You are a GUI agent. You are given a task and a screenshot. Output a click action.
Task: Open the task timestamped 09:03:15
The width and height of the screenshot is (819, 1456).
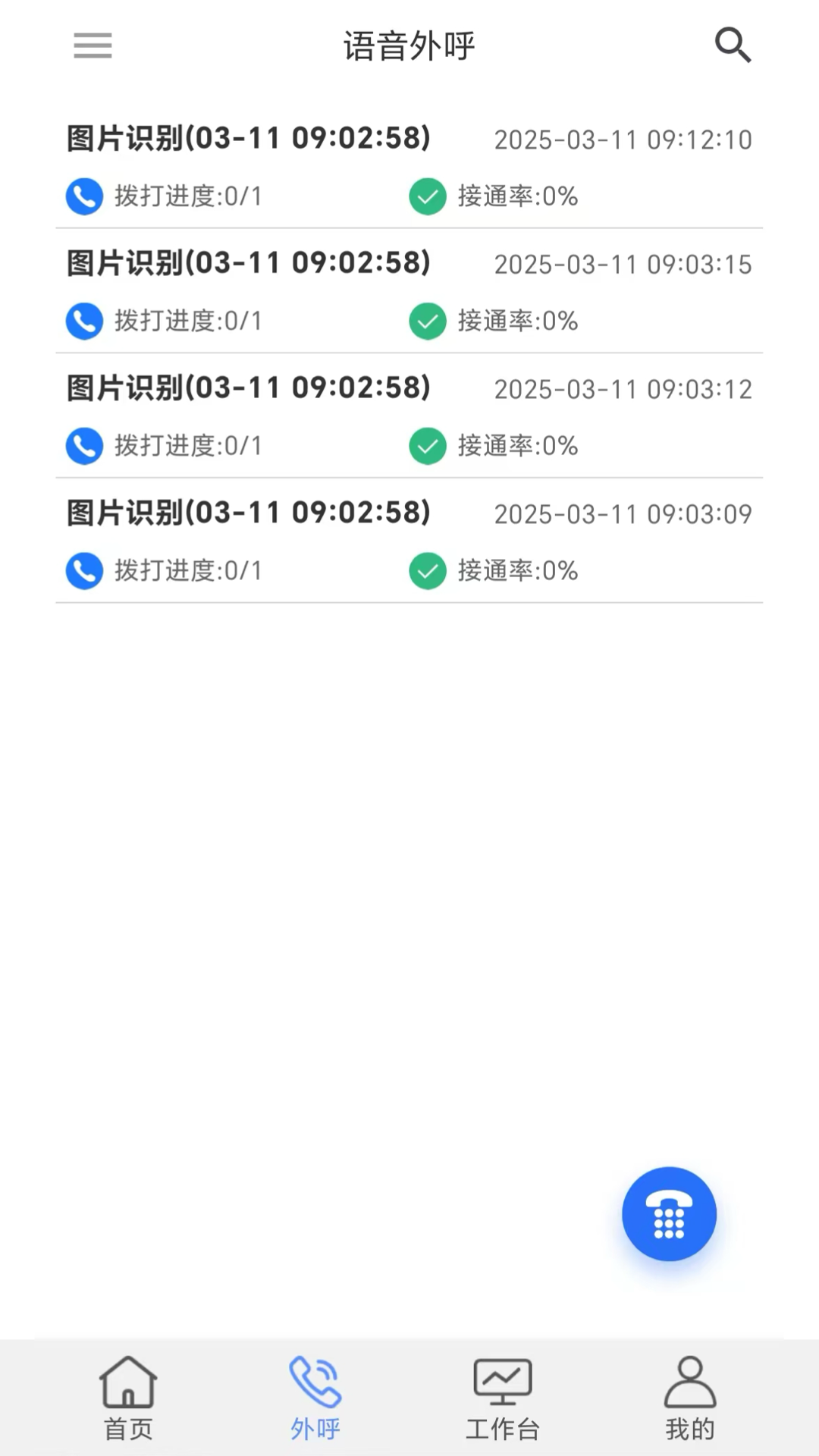coord(409,292)
